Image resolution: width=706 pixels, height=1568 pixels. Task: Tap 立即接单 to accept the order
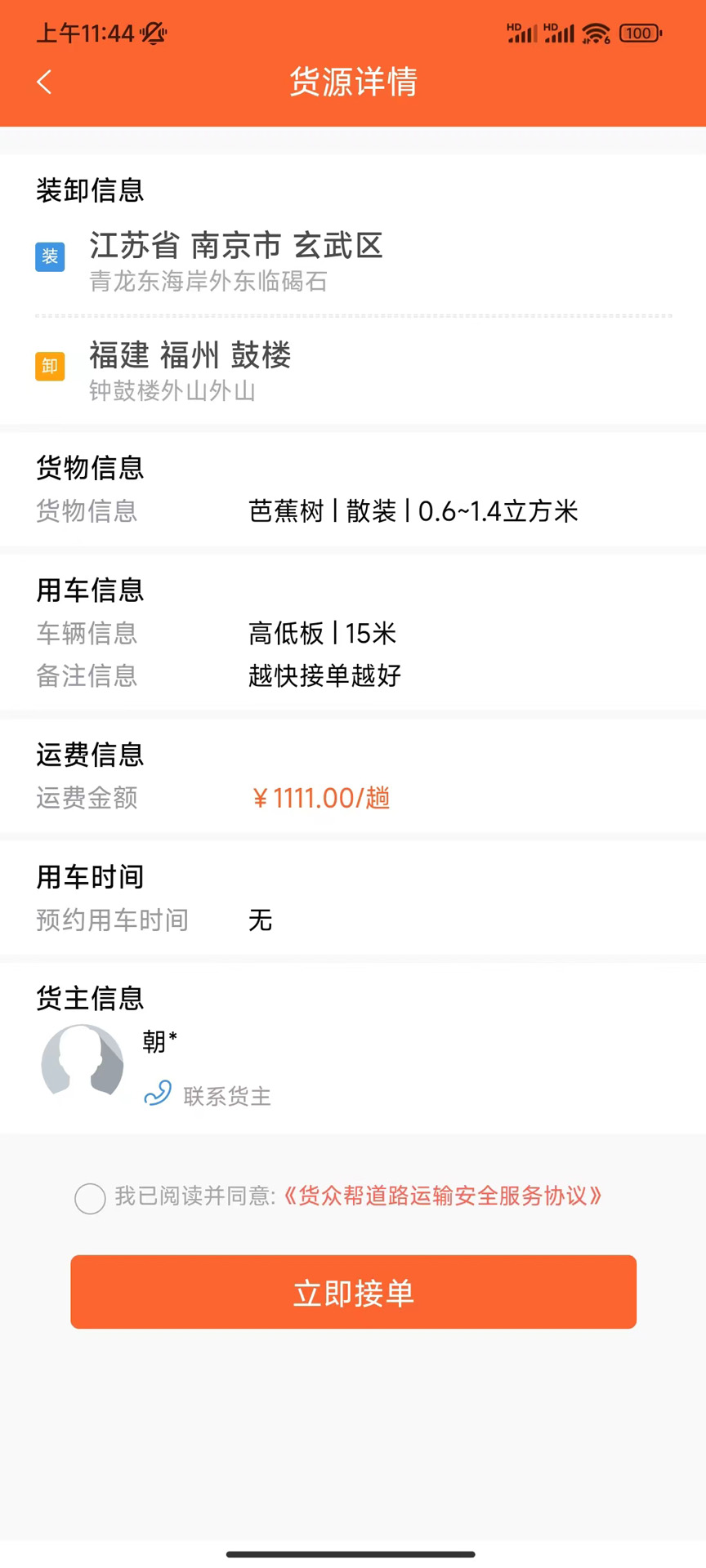pyautogui.click(x=353, y=1292)
